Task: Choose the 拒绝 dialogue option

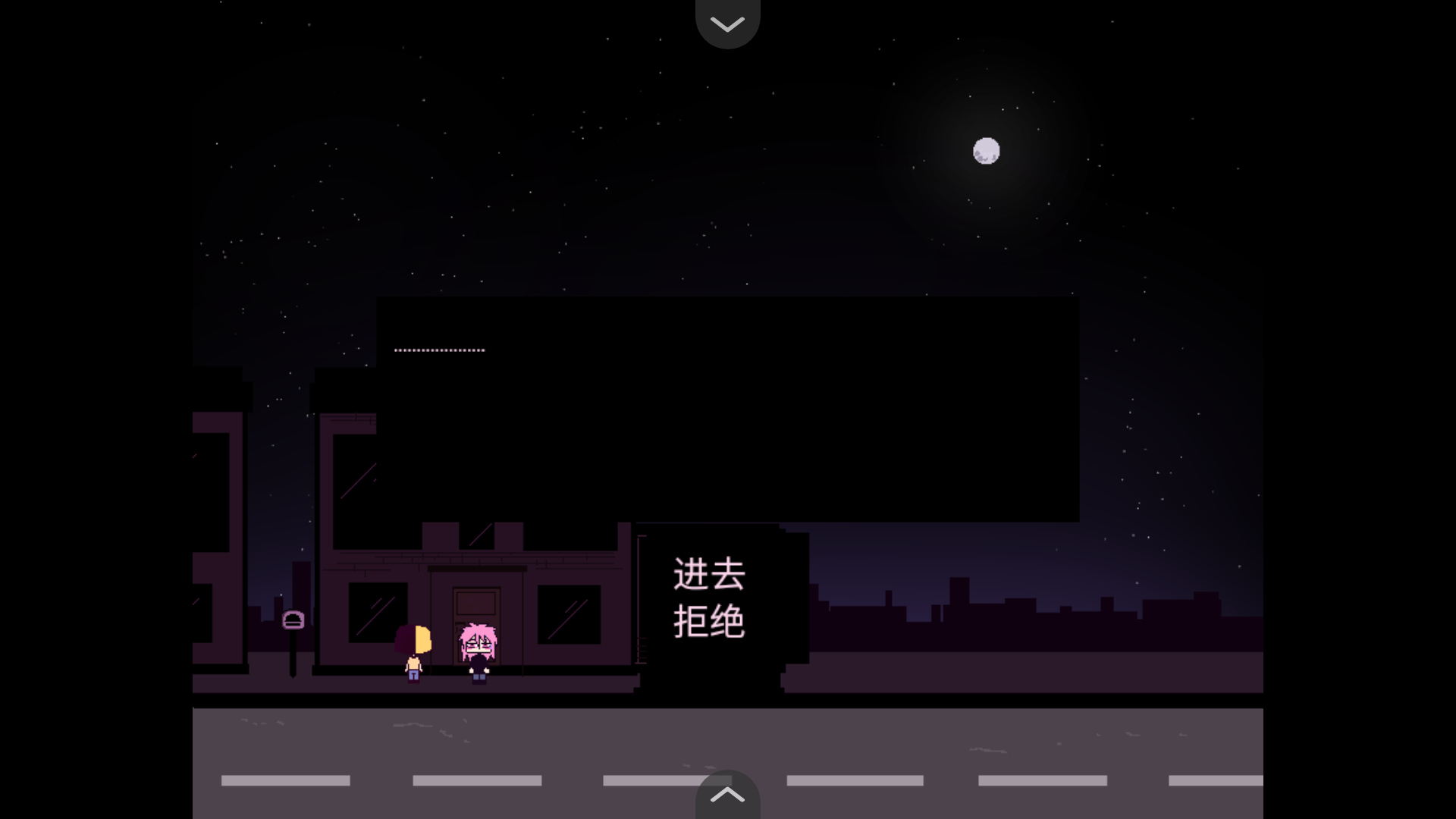Action: coord(709,622)
